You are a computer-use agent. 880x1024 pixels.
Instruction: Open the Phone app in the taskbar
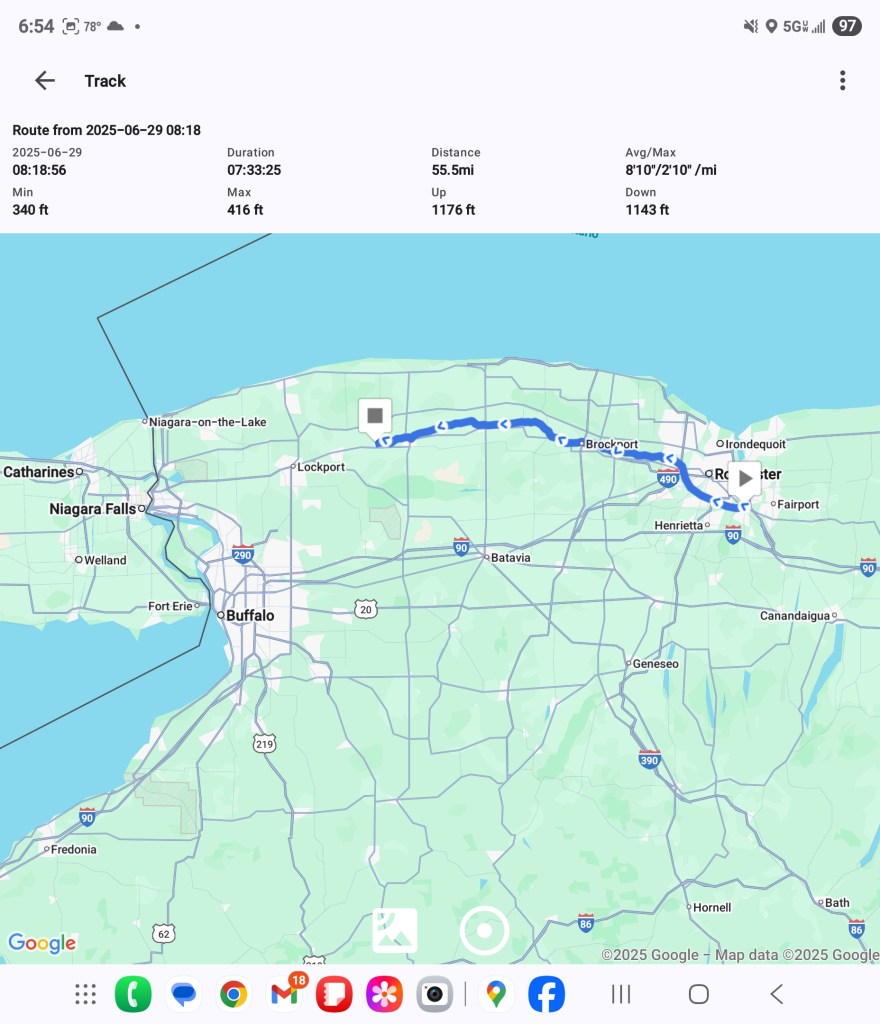[x=133, y=994]
